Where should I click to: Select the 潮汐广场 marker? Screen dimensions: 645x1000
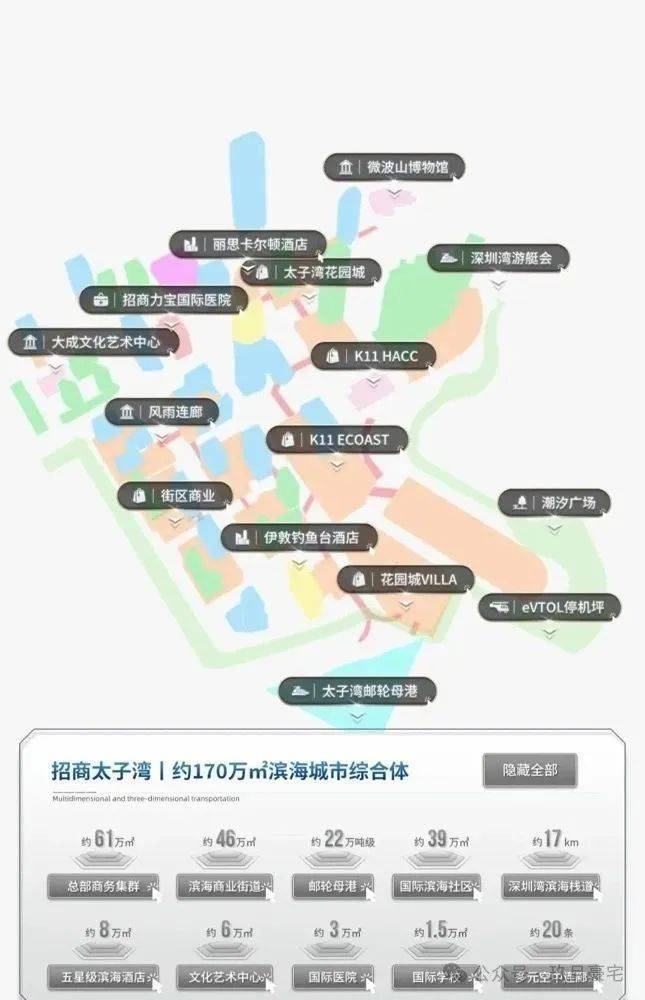coord(553,502)
